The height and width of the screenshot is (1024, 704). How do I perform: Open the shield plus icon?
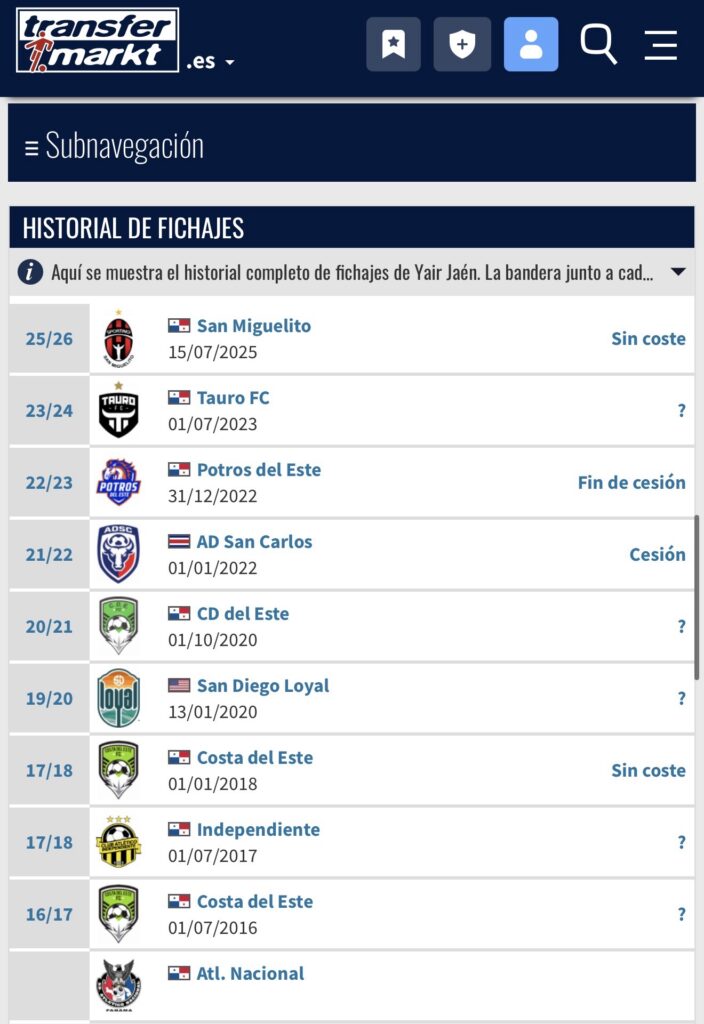tap(461, 44)
